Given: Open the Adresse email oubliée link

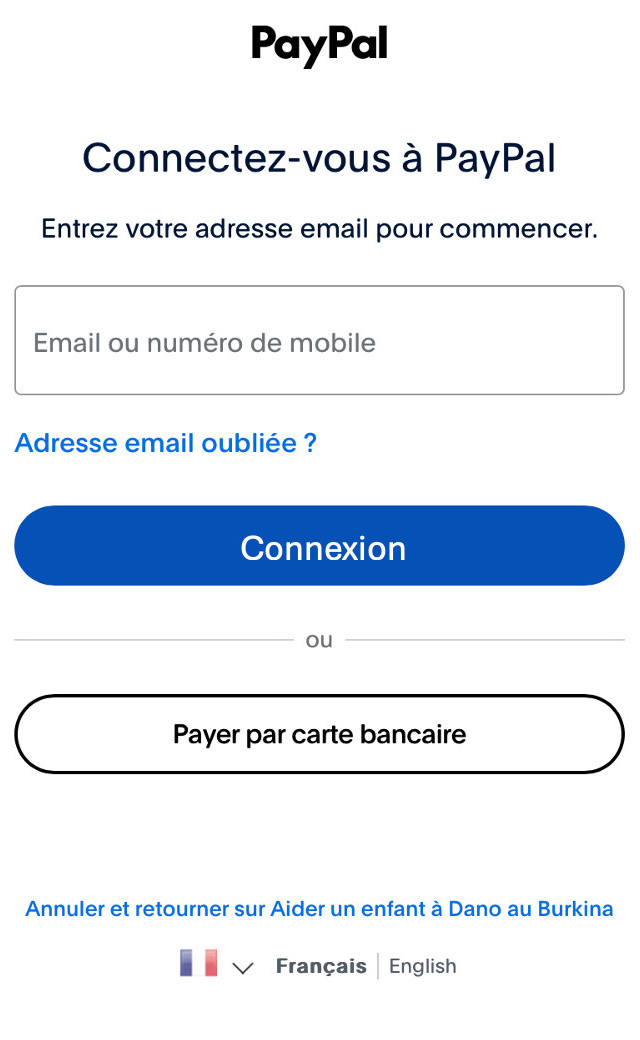Looking at the screenshot, I should (165, 442).
